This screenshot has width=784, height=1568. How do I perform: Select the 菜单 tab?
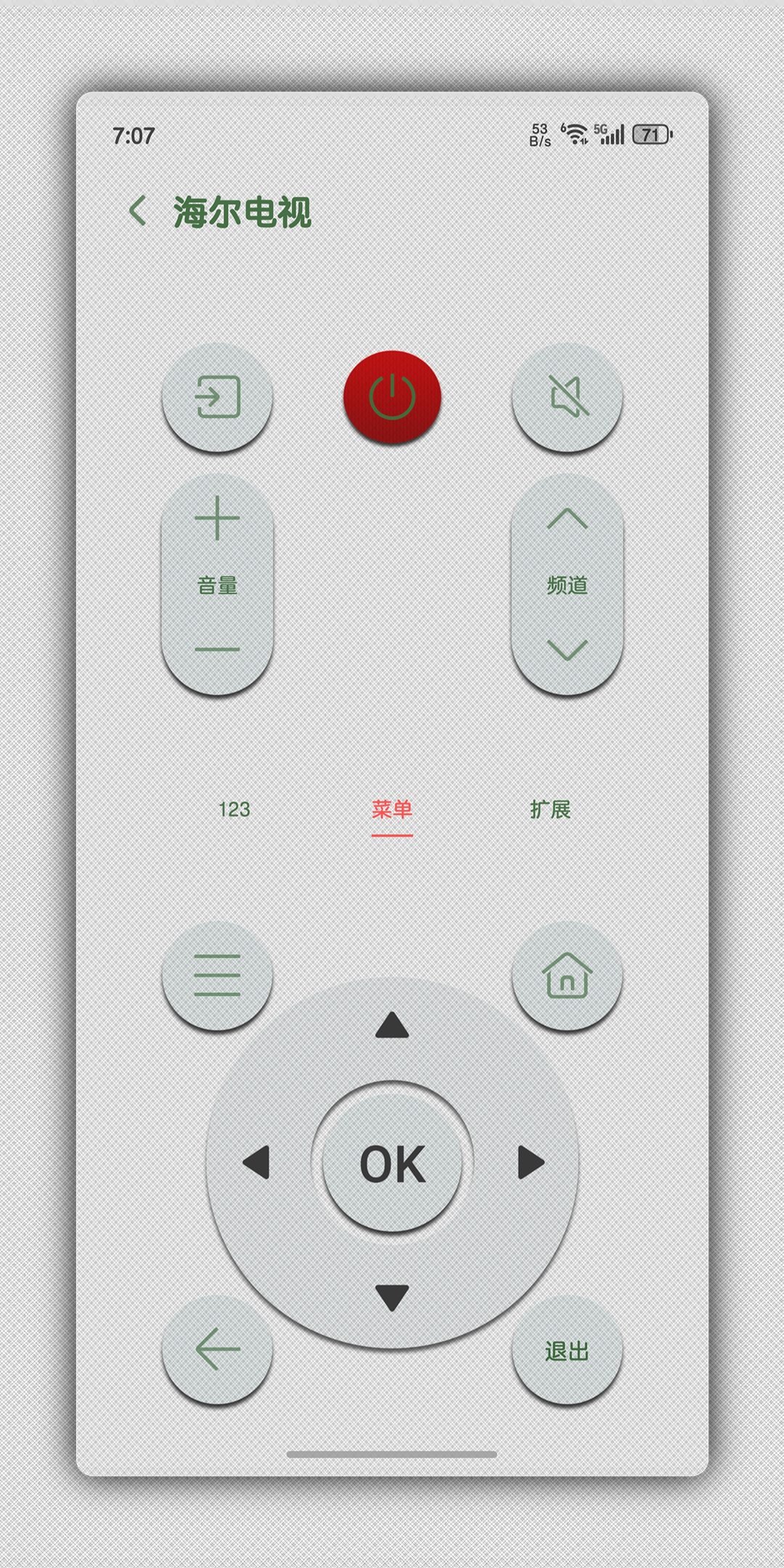pyautogui.click(x=392, y=809)
